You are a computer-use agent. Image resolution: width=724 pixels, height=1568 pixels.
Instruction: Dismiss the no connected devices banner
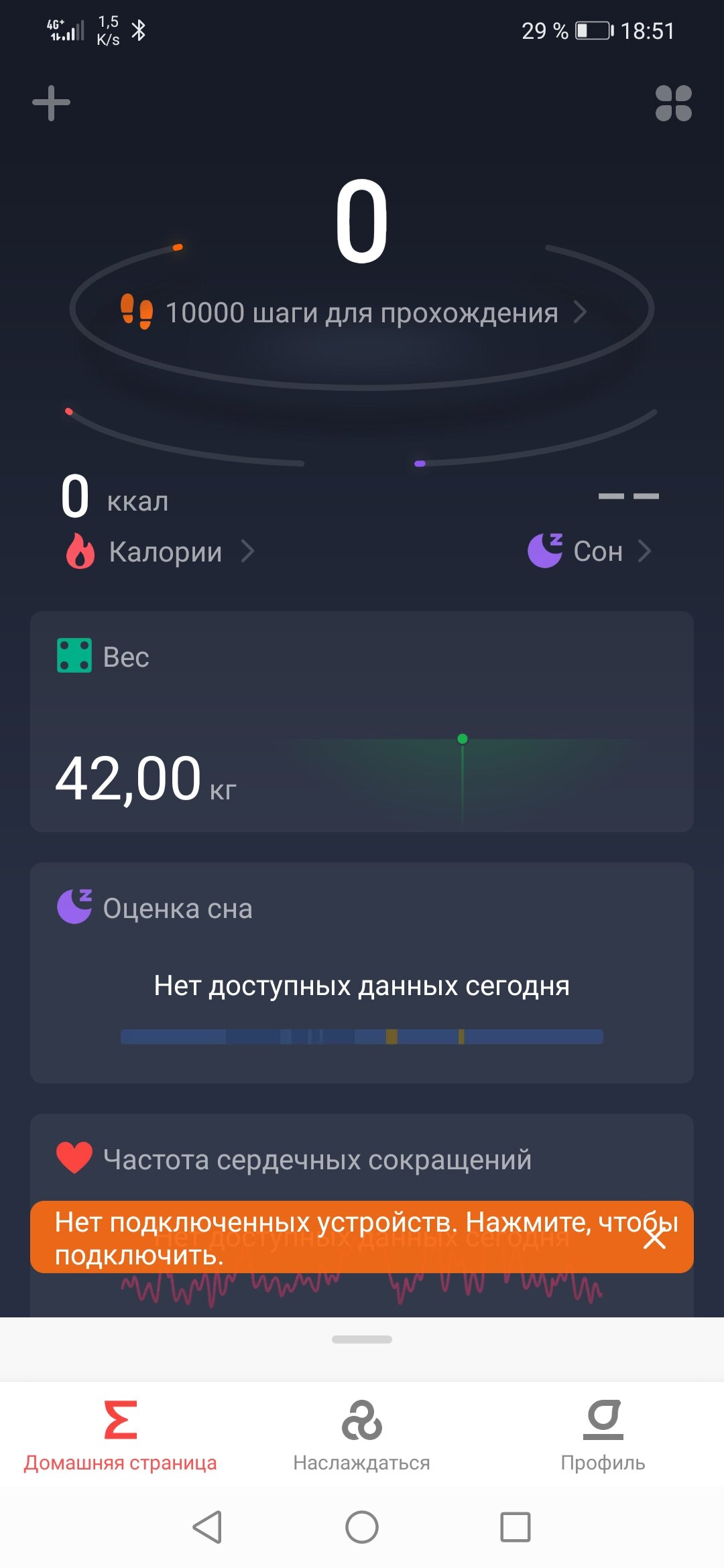click(x=654, y=1238)
